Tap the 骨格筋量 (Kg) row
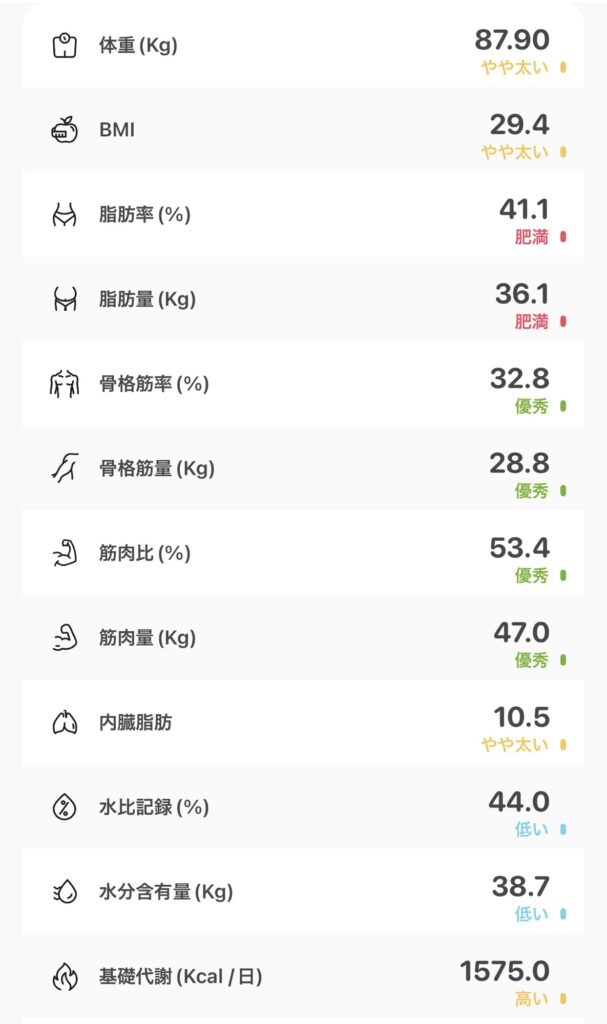This screenshot has height=1024, width=607. point(303,468)
